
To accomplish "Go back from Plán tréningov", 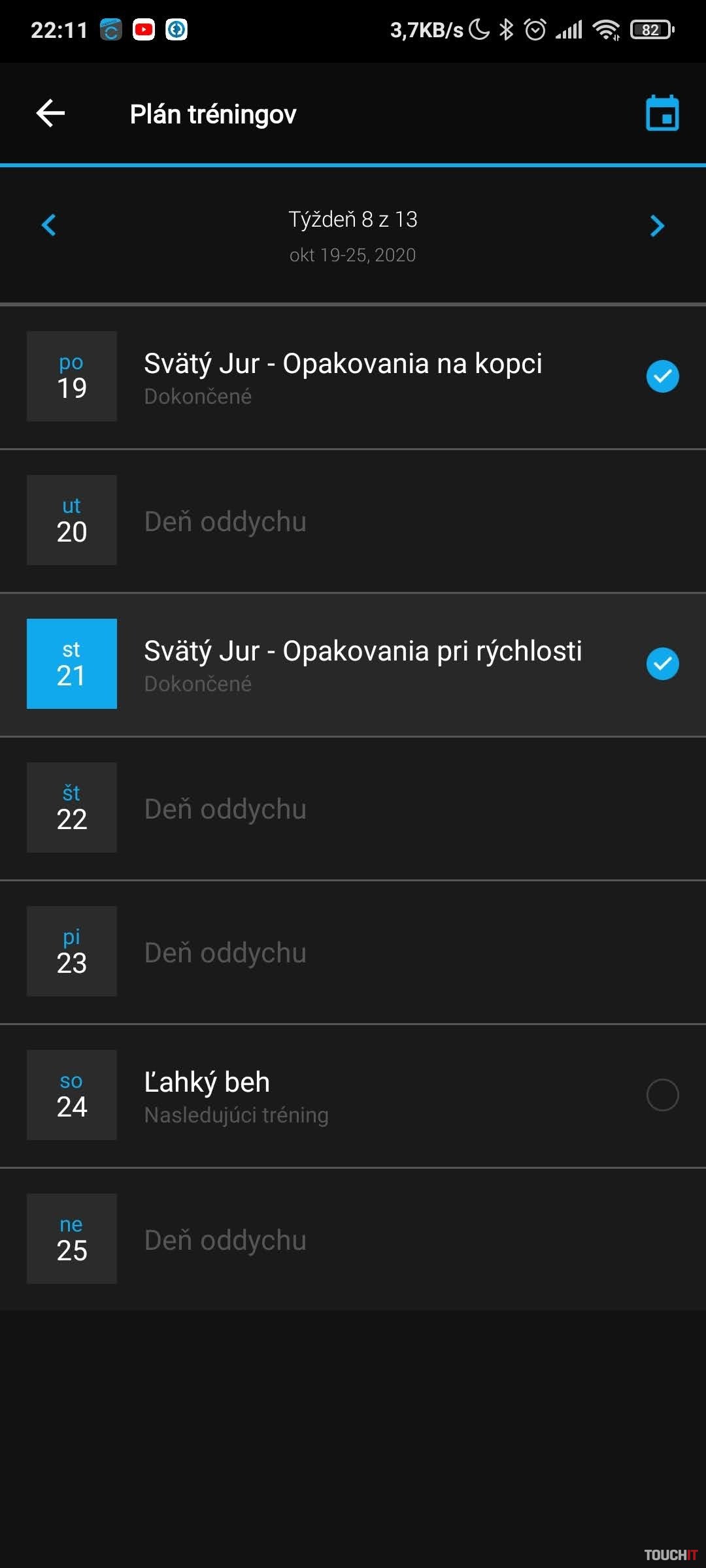I will point(50,114).
